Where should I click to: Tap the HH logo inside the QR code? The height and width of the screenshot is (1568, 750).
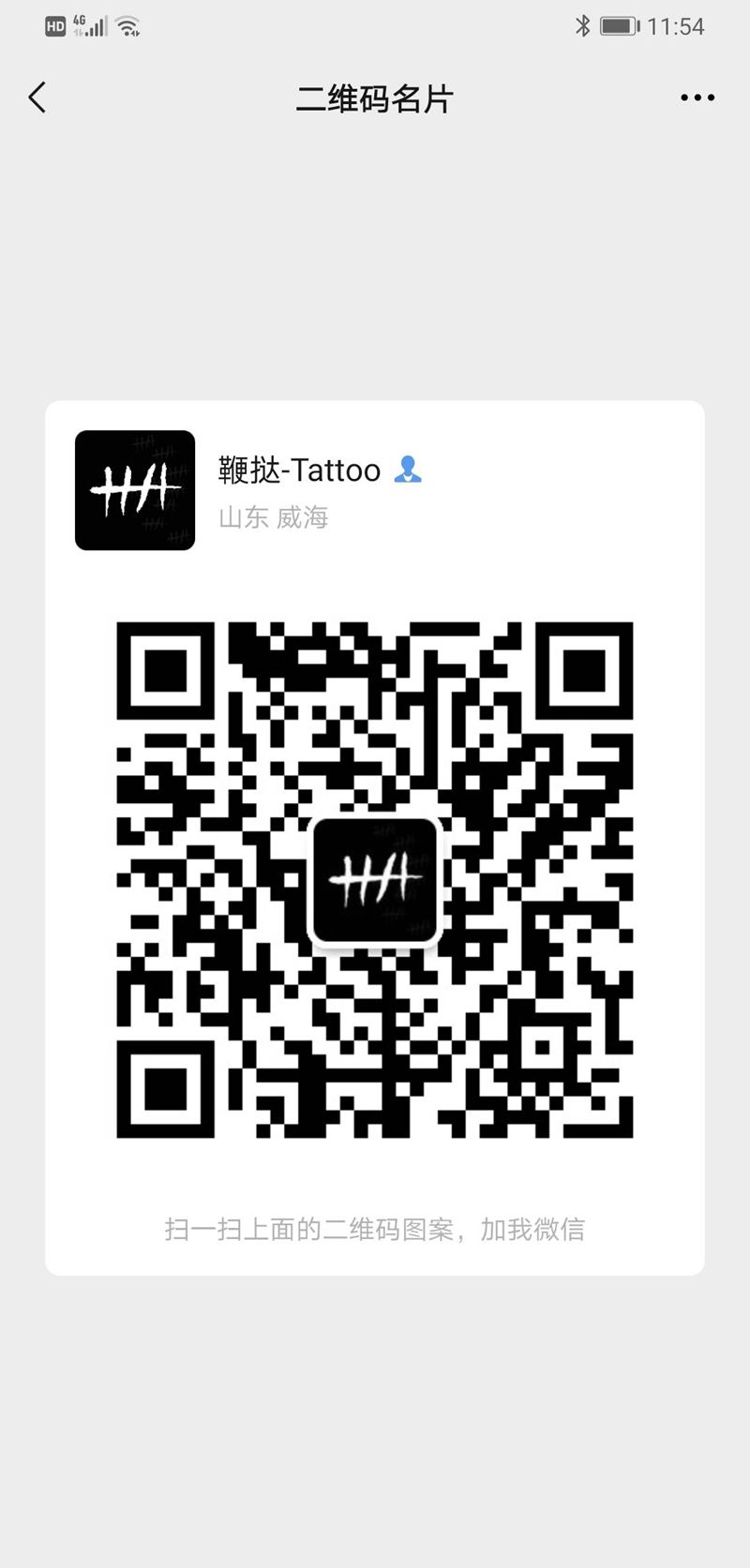[x=374, y=879]
